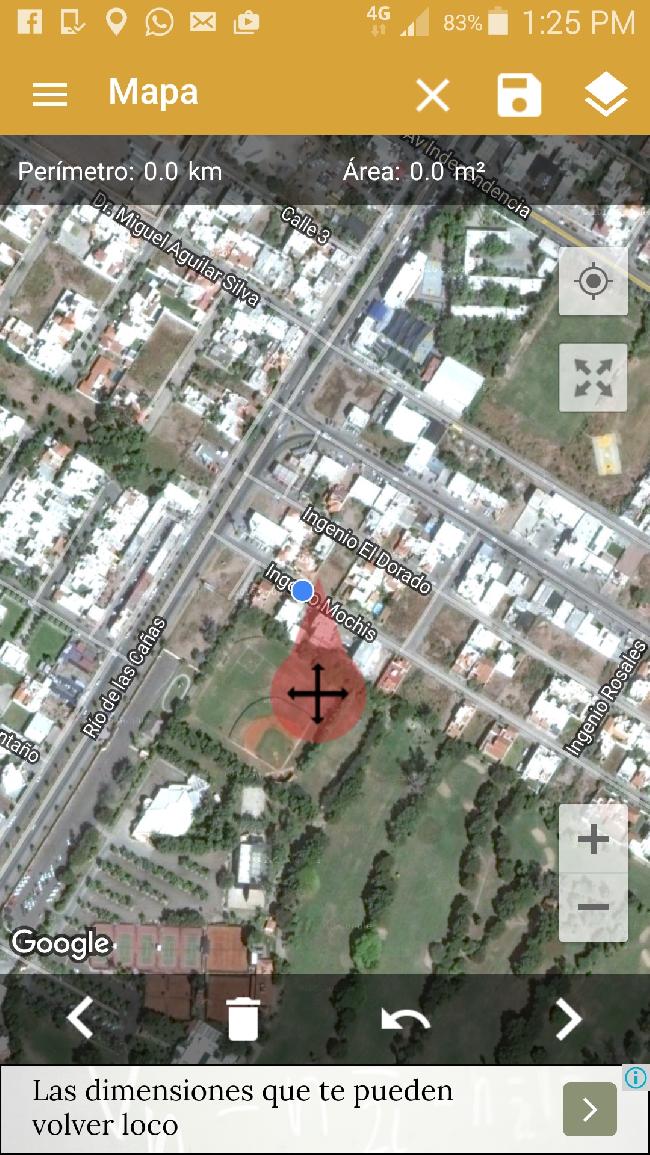Zoom out with the minus button
The image size is (650, 1155).
[x=593, y=908]
